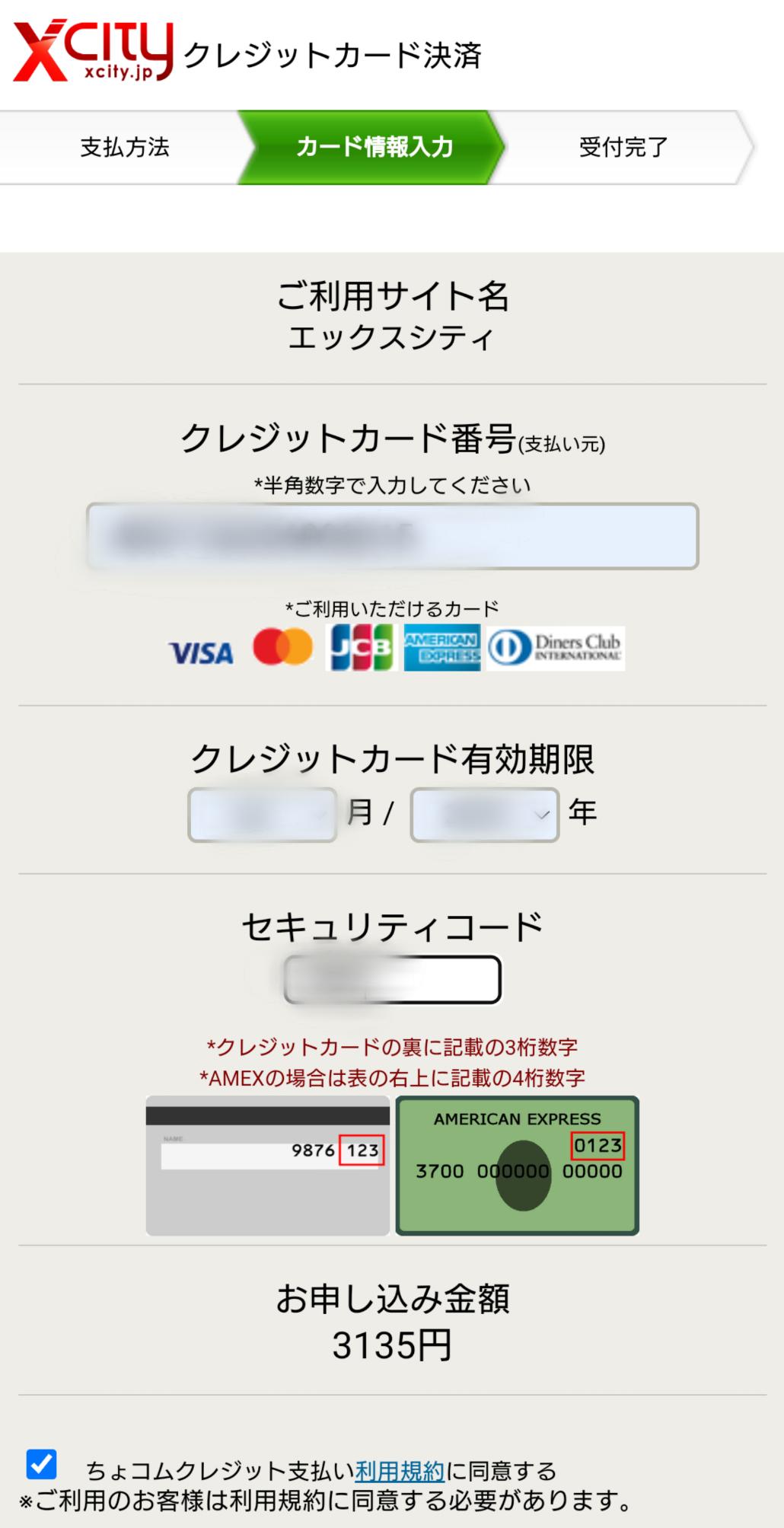The height and width of the screenshot is (1528, 784).
Task: Open the expiration month dropdown
Action: pos(263,815)
